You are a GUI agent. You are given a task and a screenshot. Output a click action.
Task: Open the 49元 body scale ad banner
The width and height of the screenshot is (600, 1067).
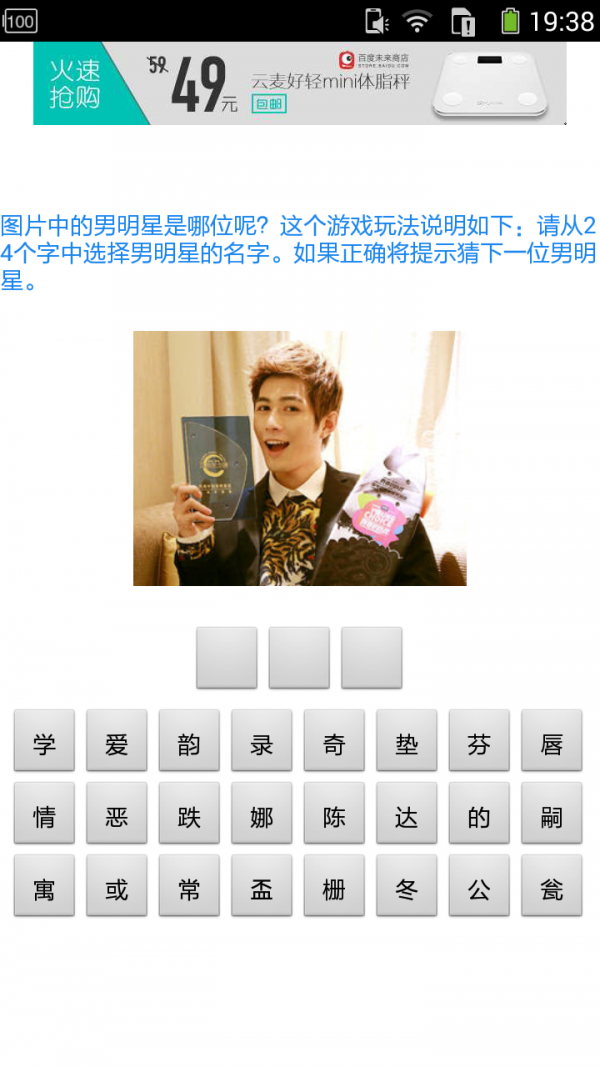(300, 83)
